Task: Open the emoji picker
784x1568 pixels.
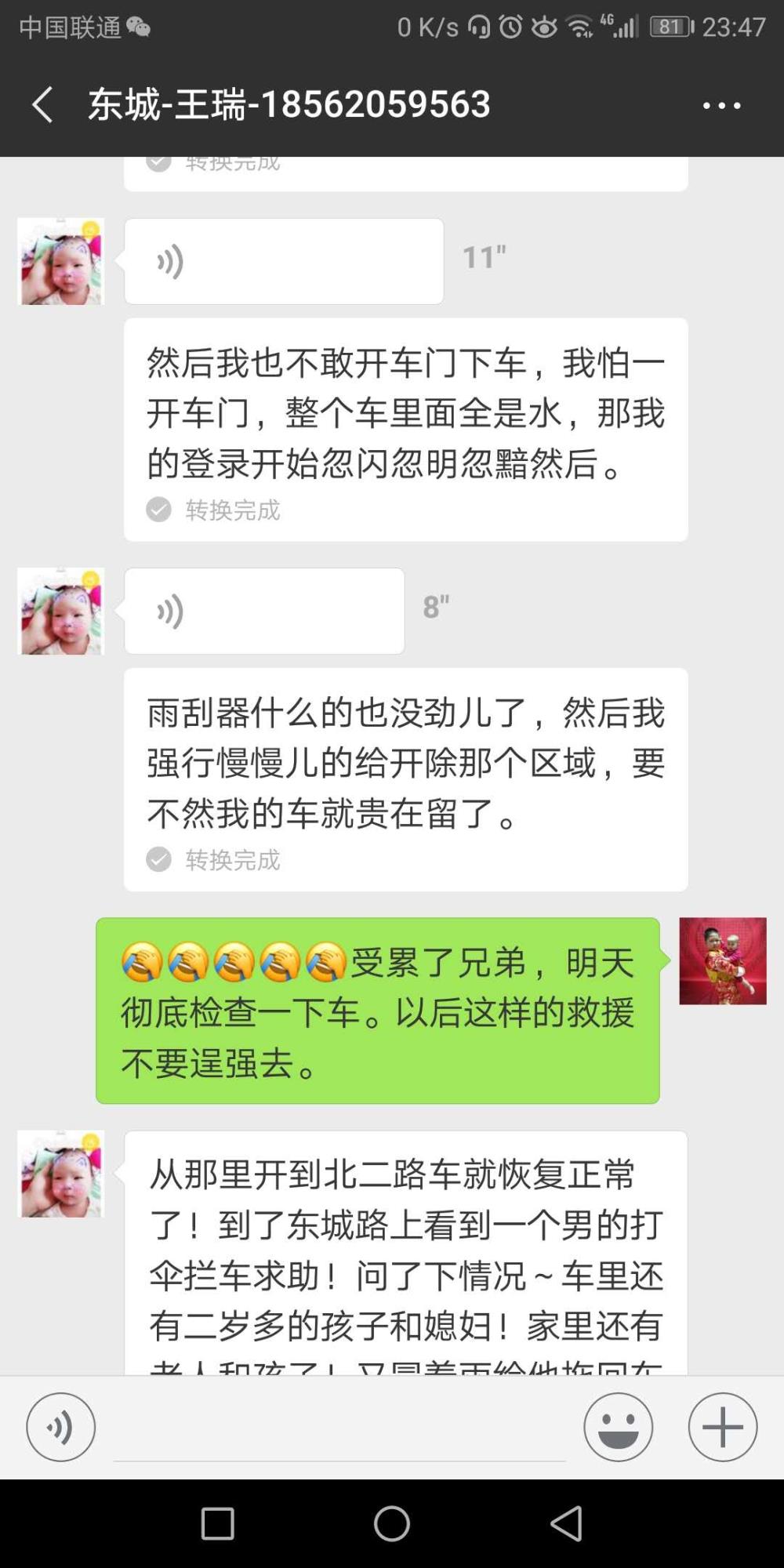Action: (618, 1427)
